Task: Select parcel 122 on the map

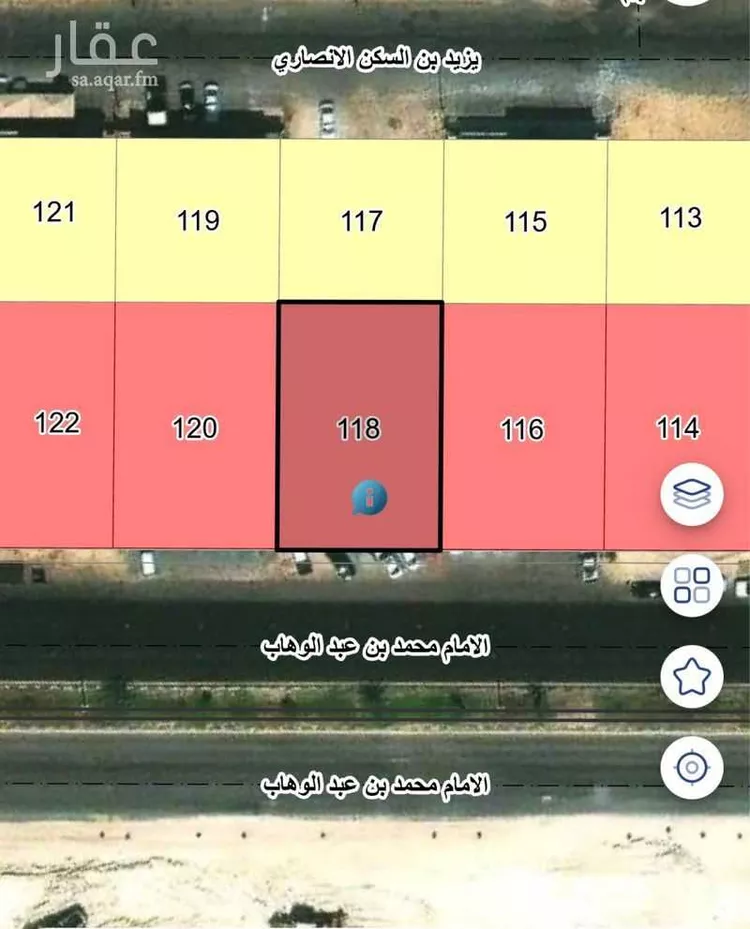Action: tap(57, 423)
